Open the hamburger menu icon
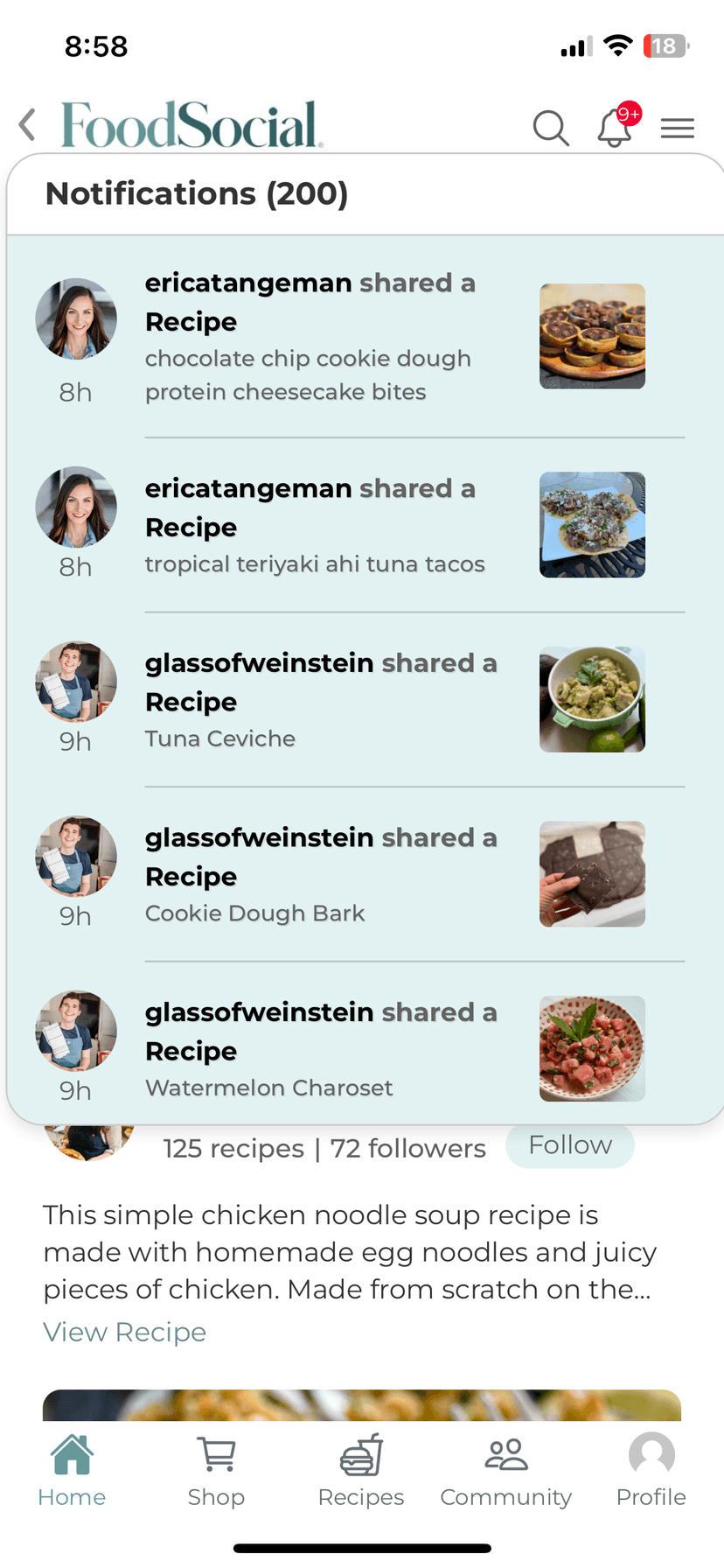724x1568 pixels. pyautogui.click(x=677, y=128)
